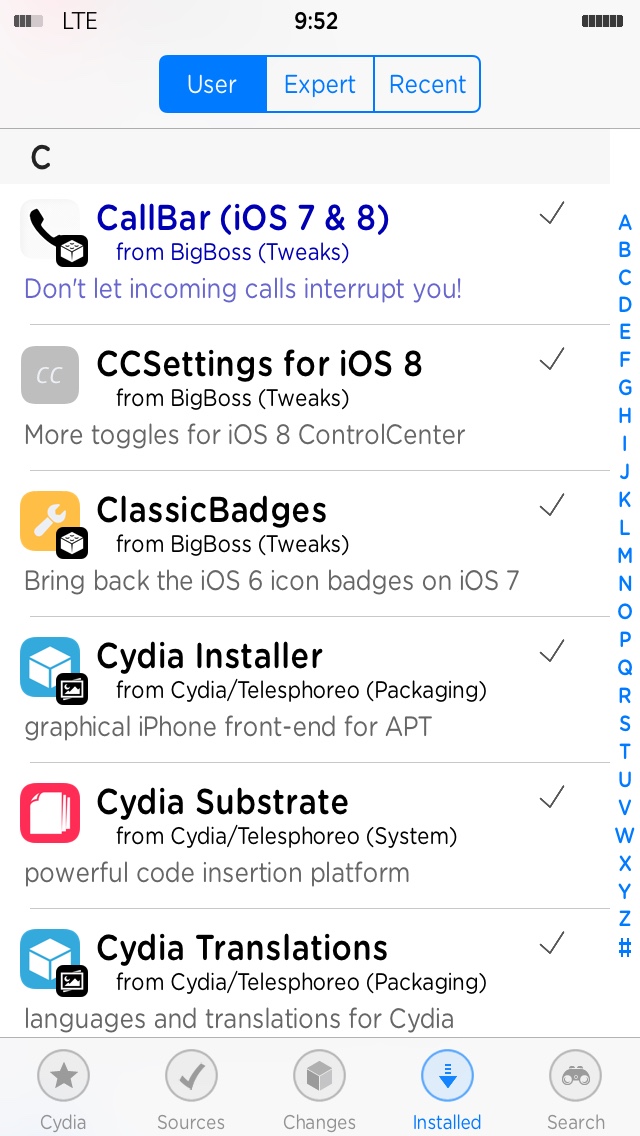Jump to letter S in the index
The width and height of the screenshot is (640, 1136).
pyautogui.click(x=625, y=723)
